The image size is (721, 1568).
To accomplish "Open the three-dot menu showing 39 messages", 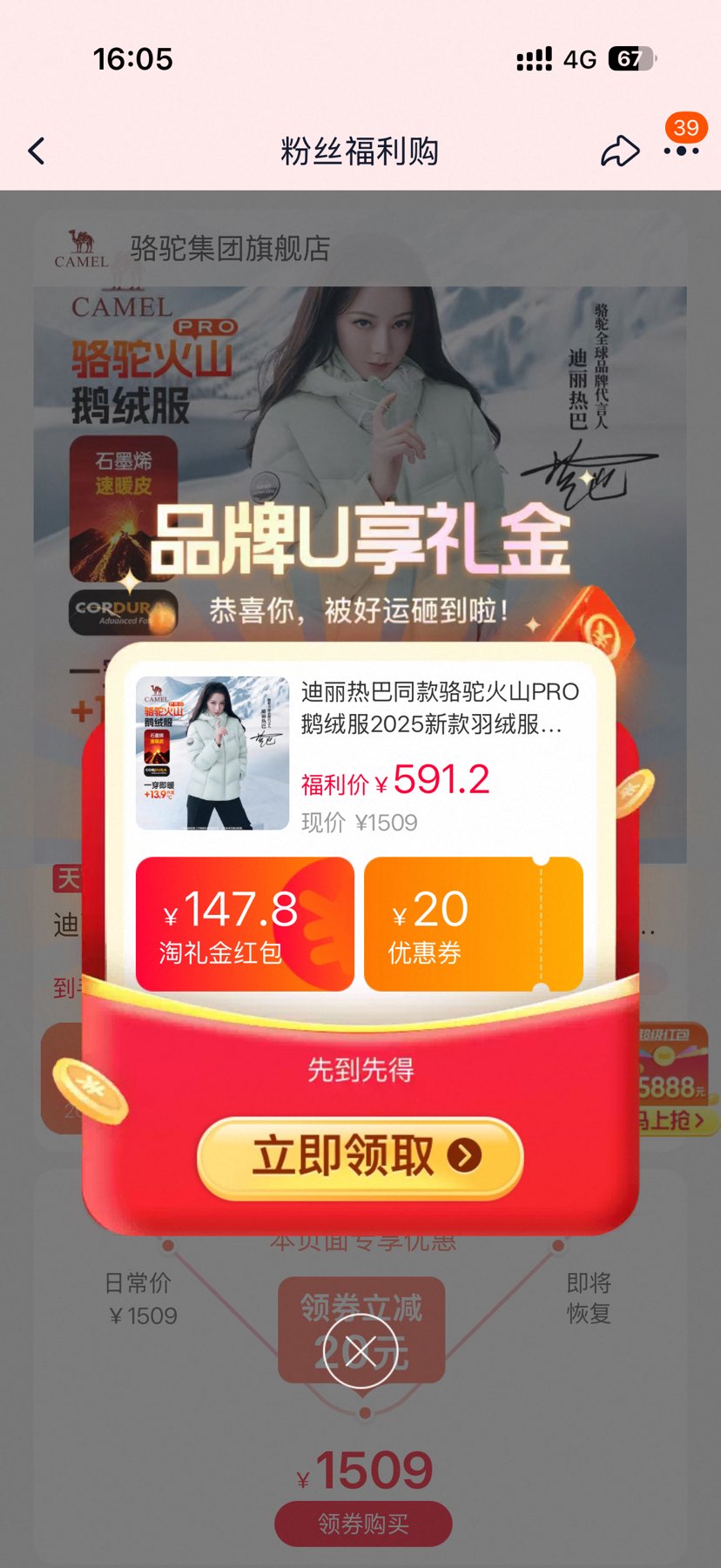I will (683, 150).
